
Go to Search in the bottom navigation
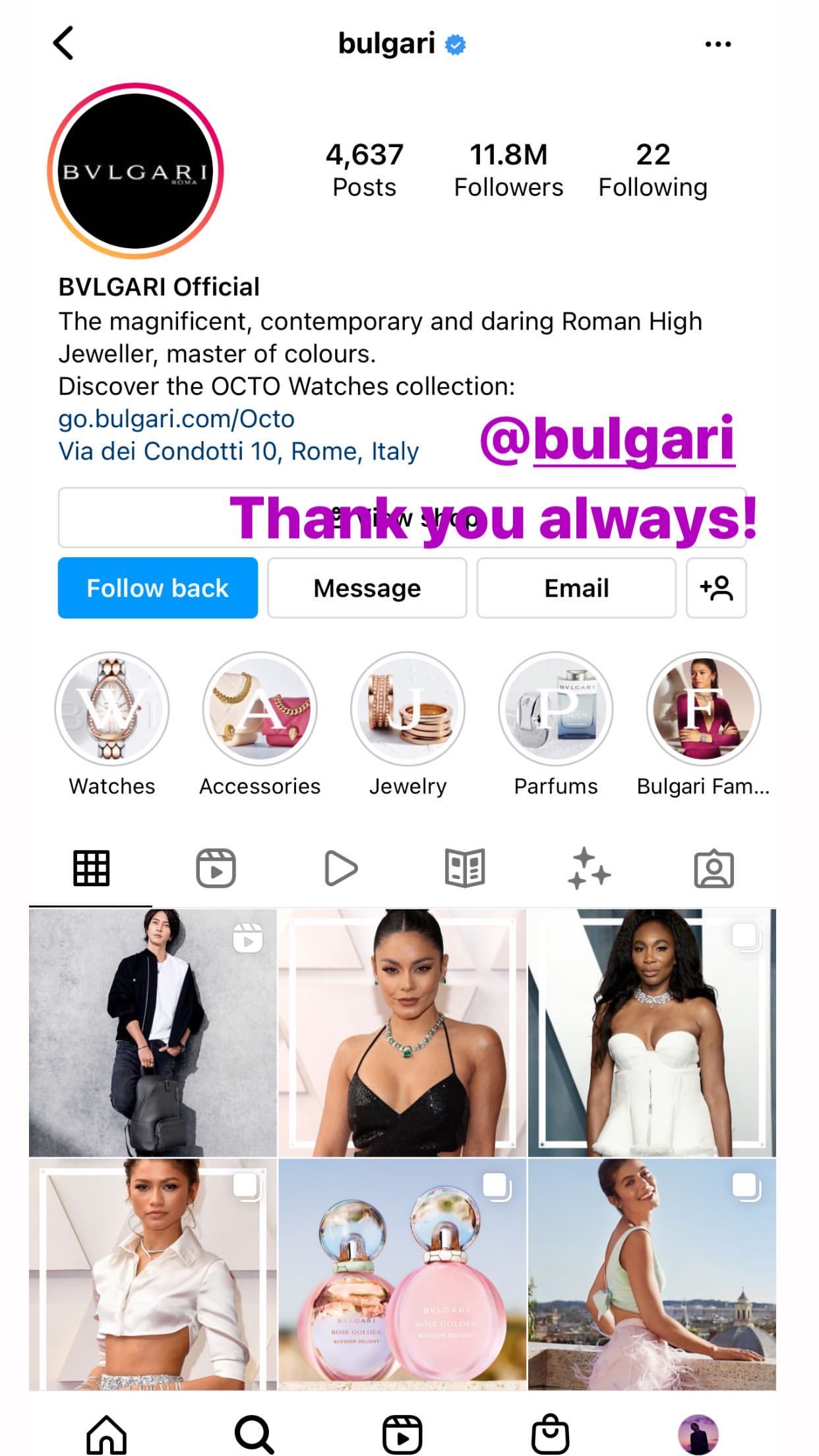254,1434
